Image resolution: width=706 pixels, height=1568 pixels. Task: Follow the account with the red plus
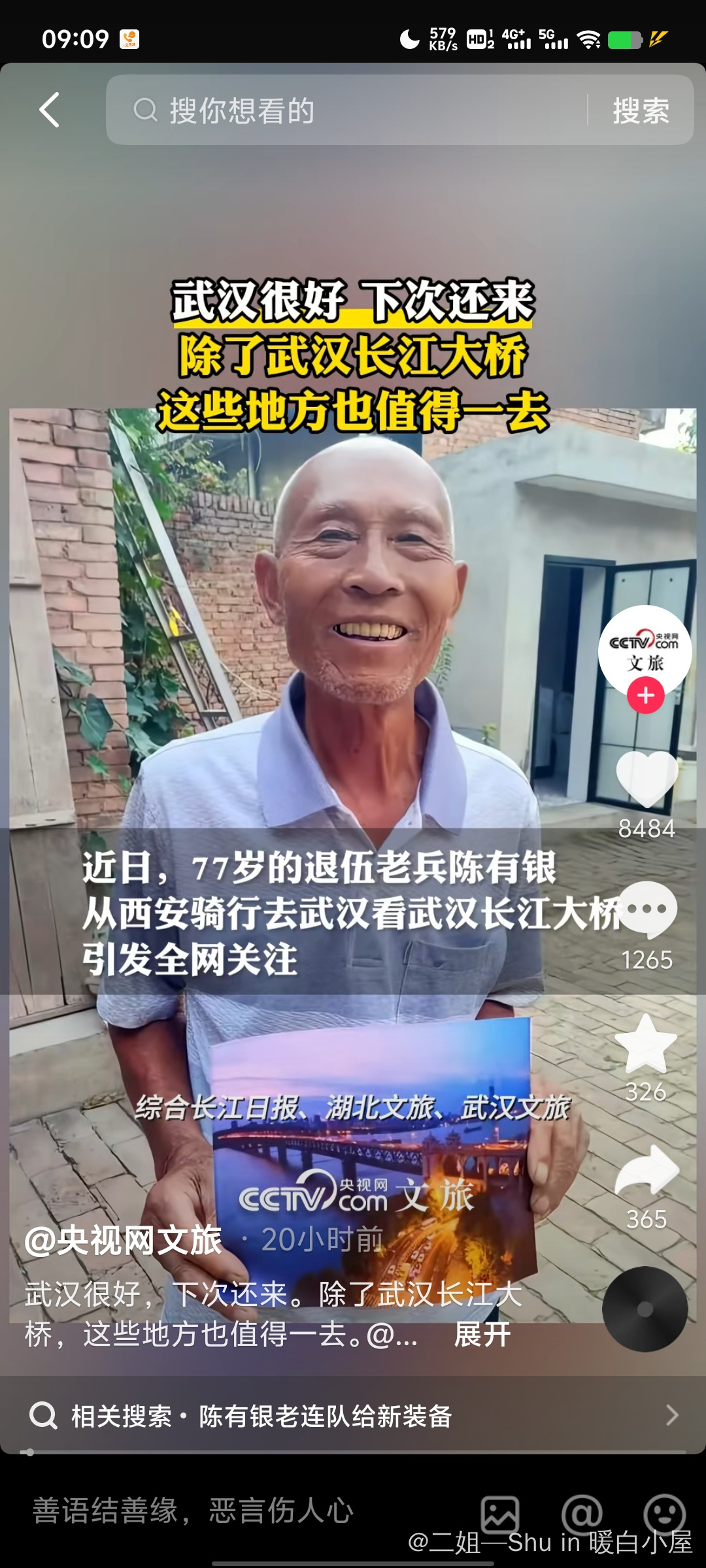click(x=645, y=695)
